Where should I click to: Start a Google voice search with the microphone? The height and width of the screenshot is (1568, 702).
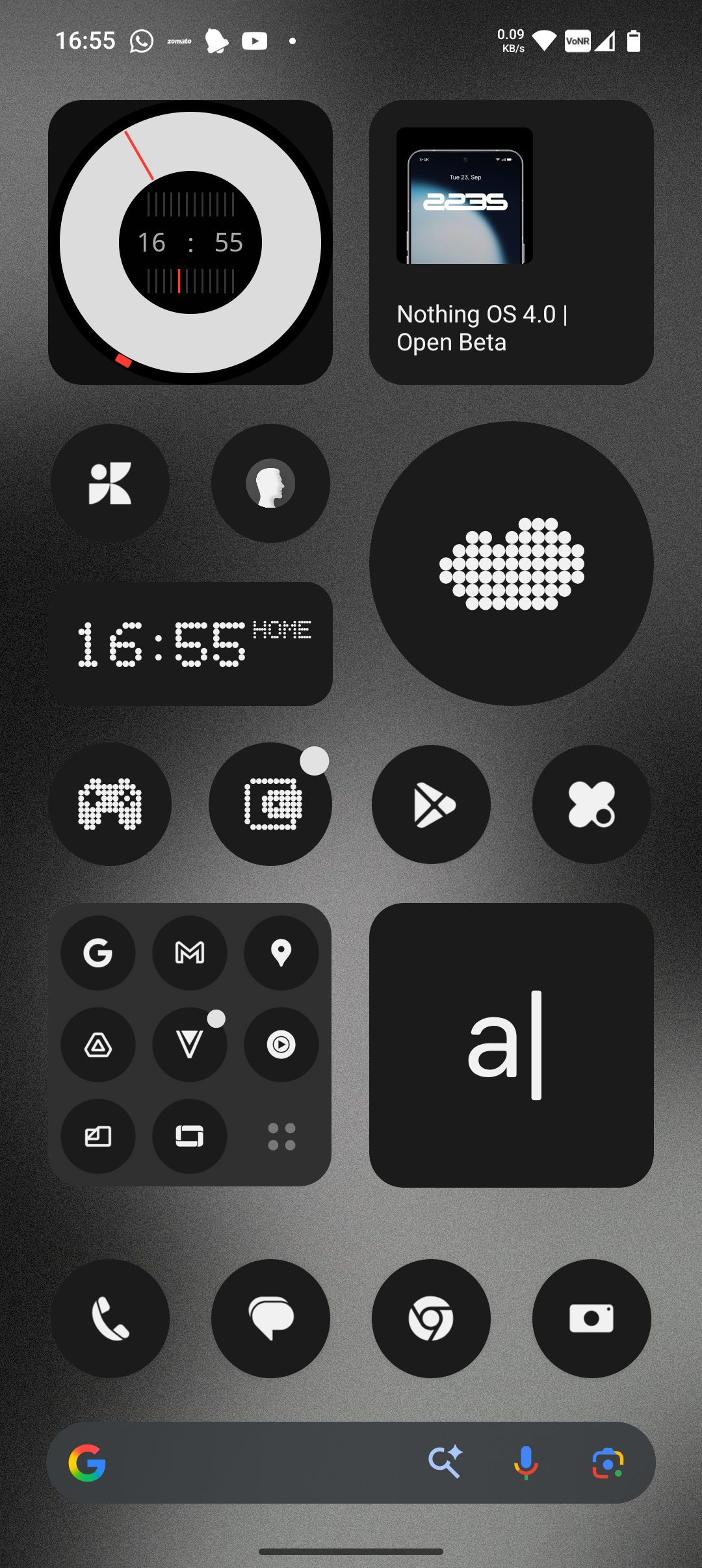coord(525,1463)
